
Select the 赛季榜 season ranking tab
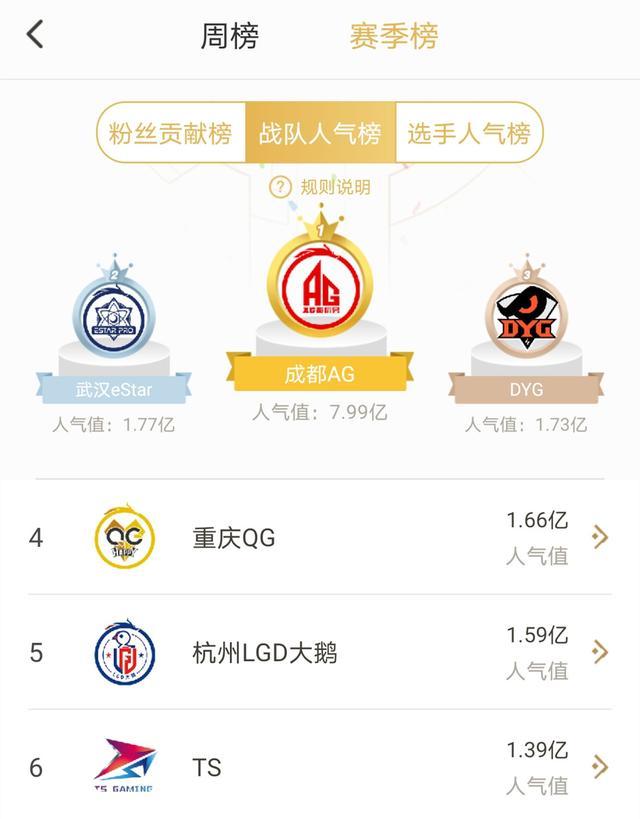[x=394, y=36]
